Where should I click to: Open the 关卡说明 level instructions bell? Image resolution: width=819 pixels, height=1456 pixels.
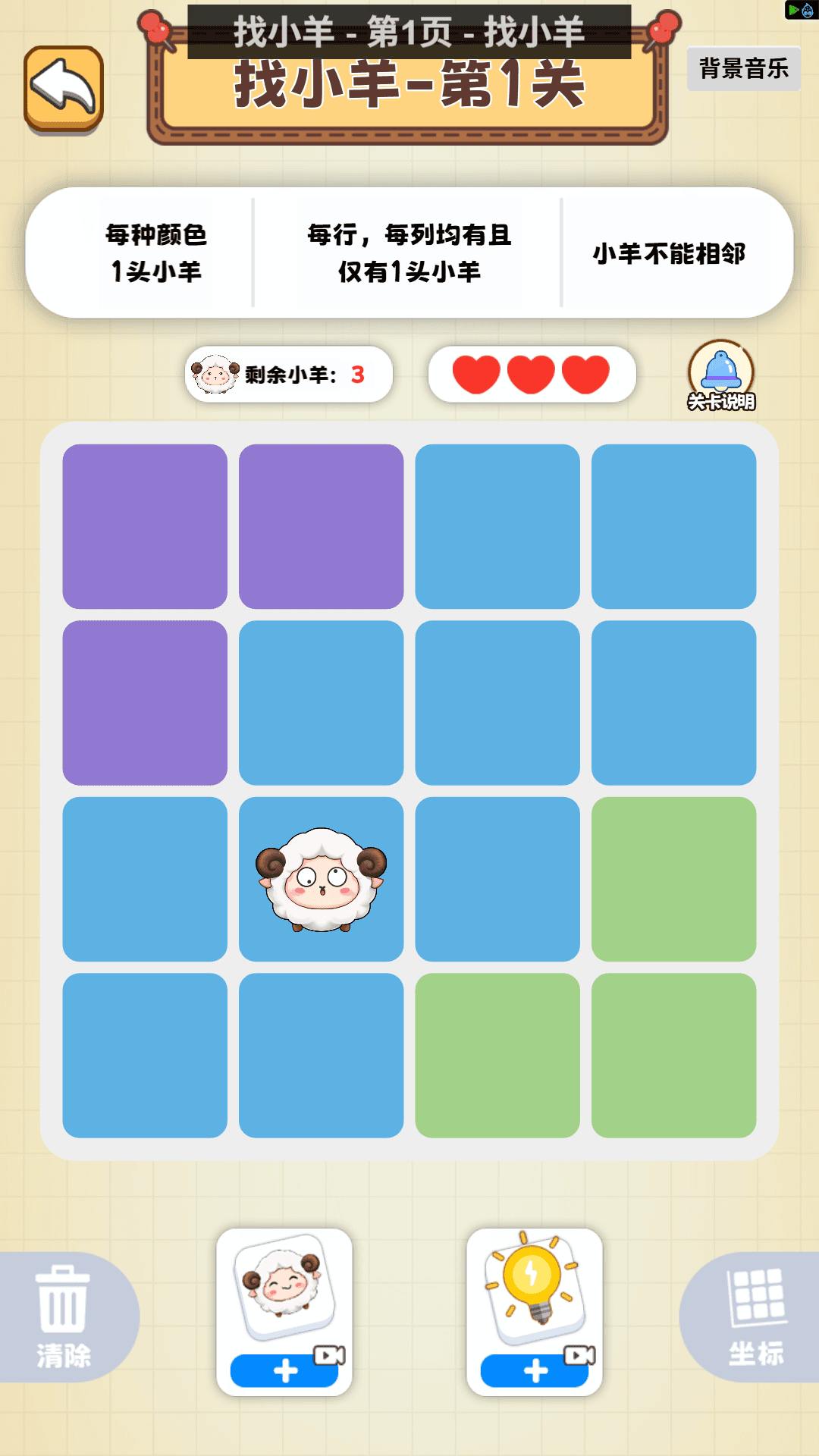(721, 375)
